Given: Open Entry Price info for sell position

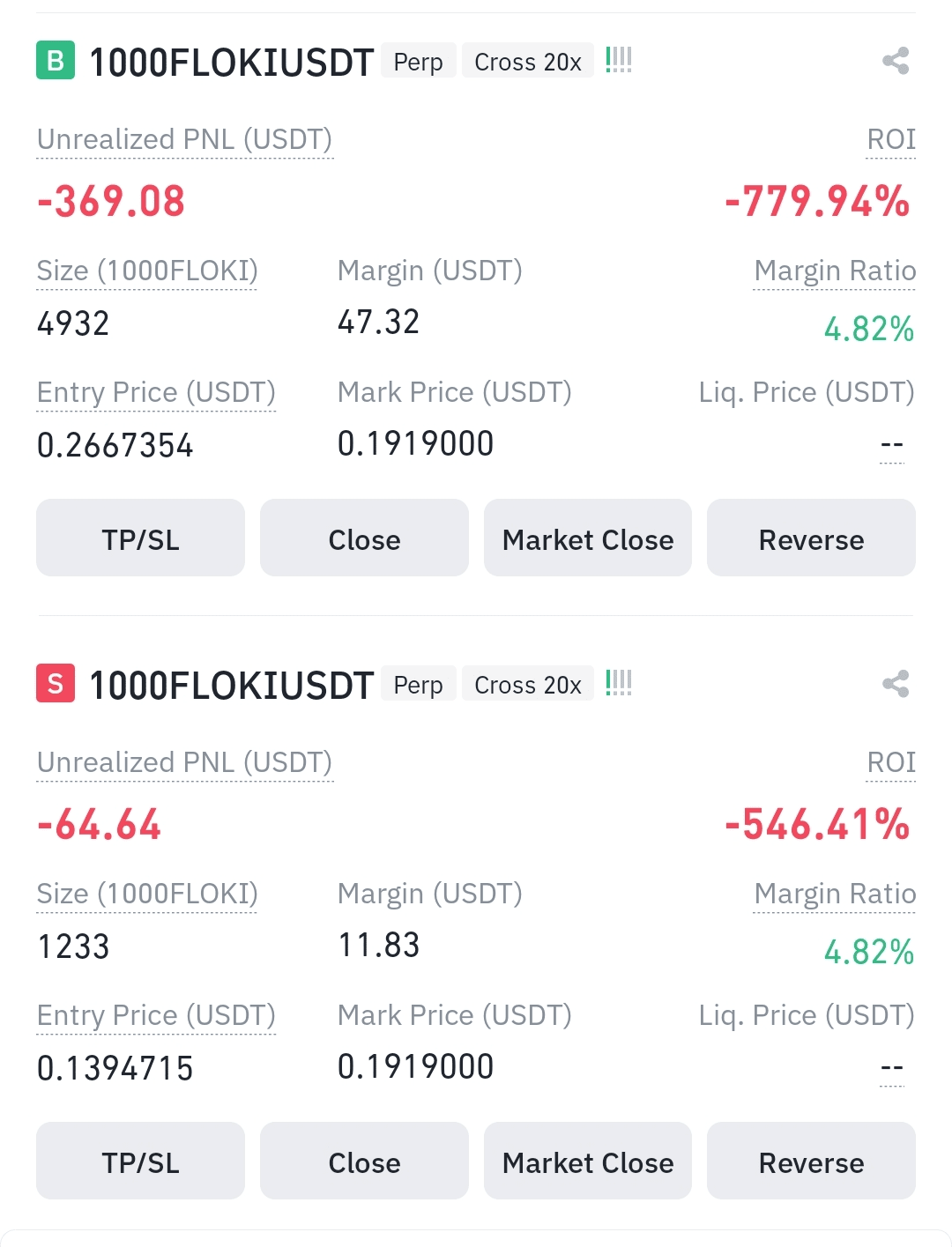Looking at the screenshot, I should coord(156,1016).
